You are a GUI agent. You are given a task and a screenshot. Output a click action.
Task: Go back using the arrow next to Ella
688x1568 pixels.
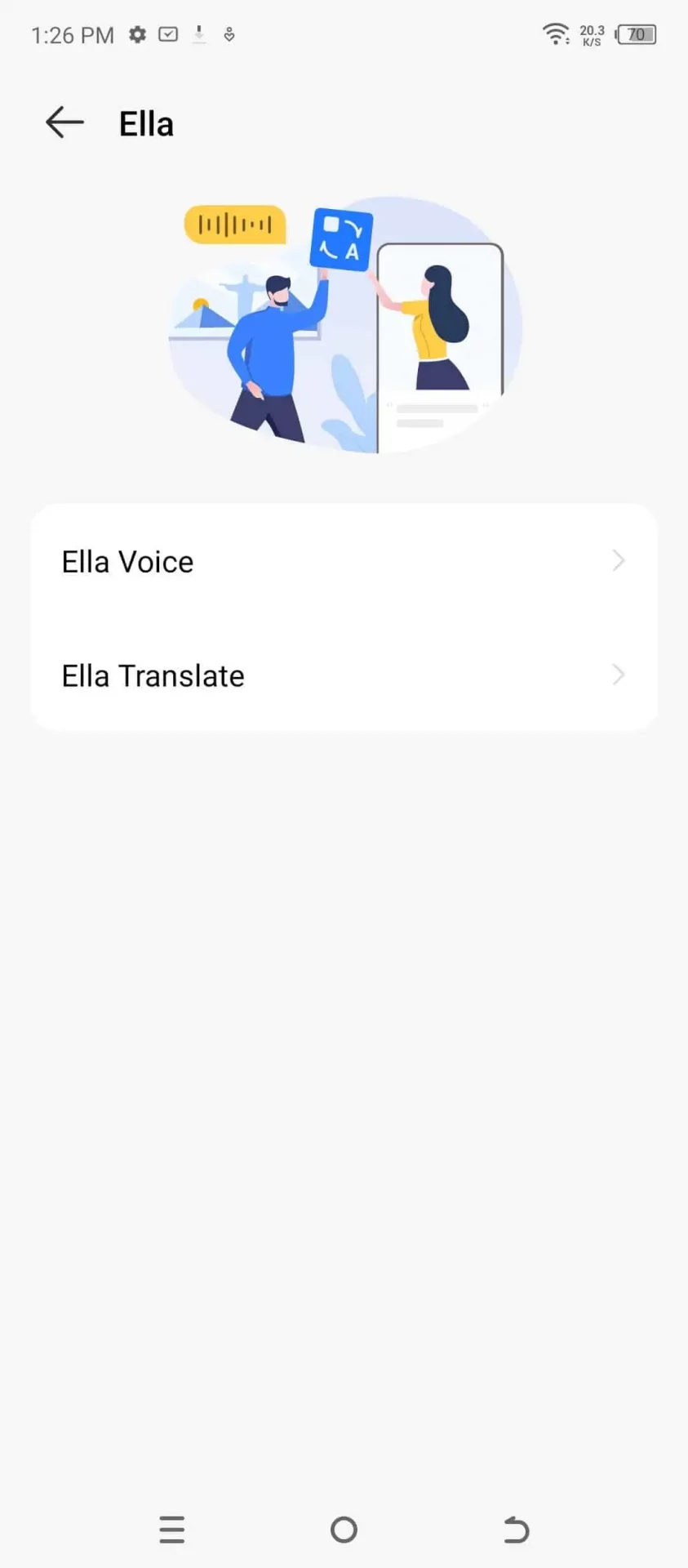64,123
